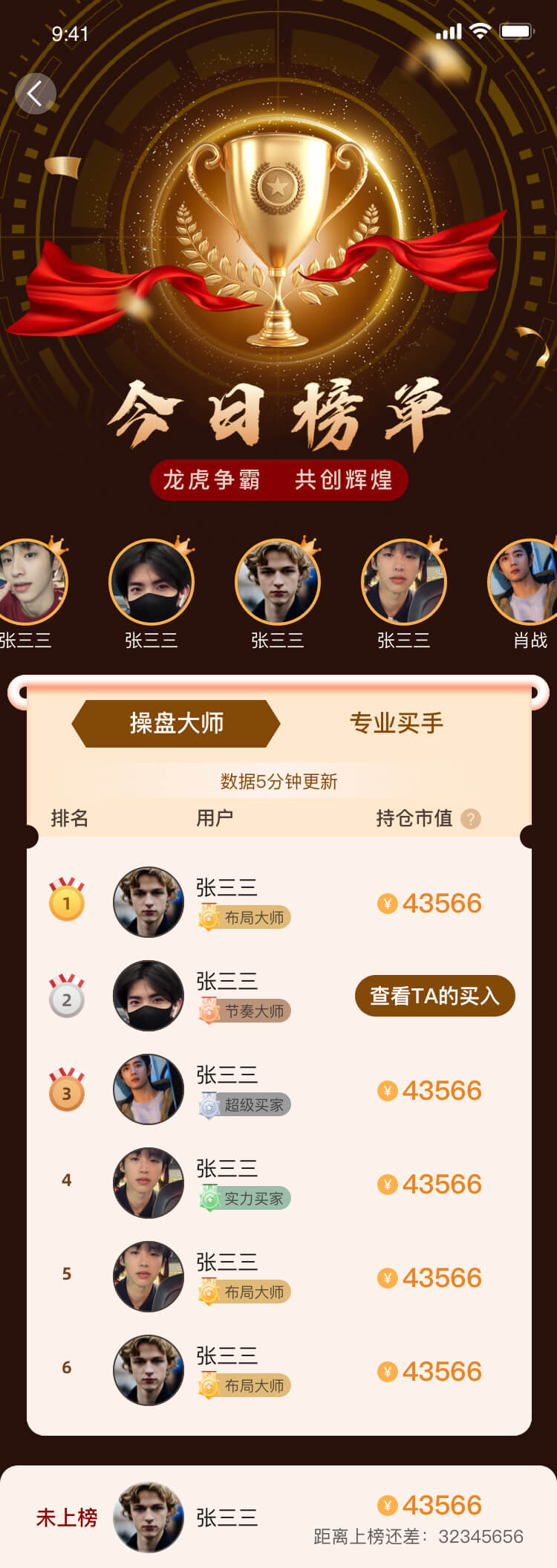The width and height of the screenshot is (557, 1568).
Task: Open rank 3 user with 超级买家 badge
Action: [278, 1090]
